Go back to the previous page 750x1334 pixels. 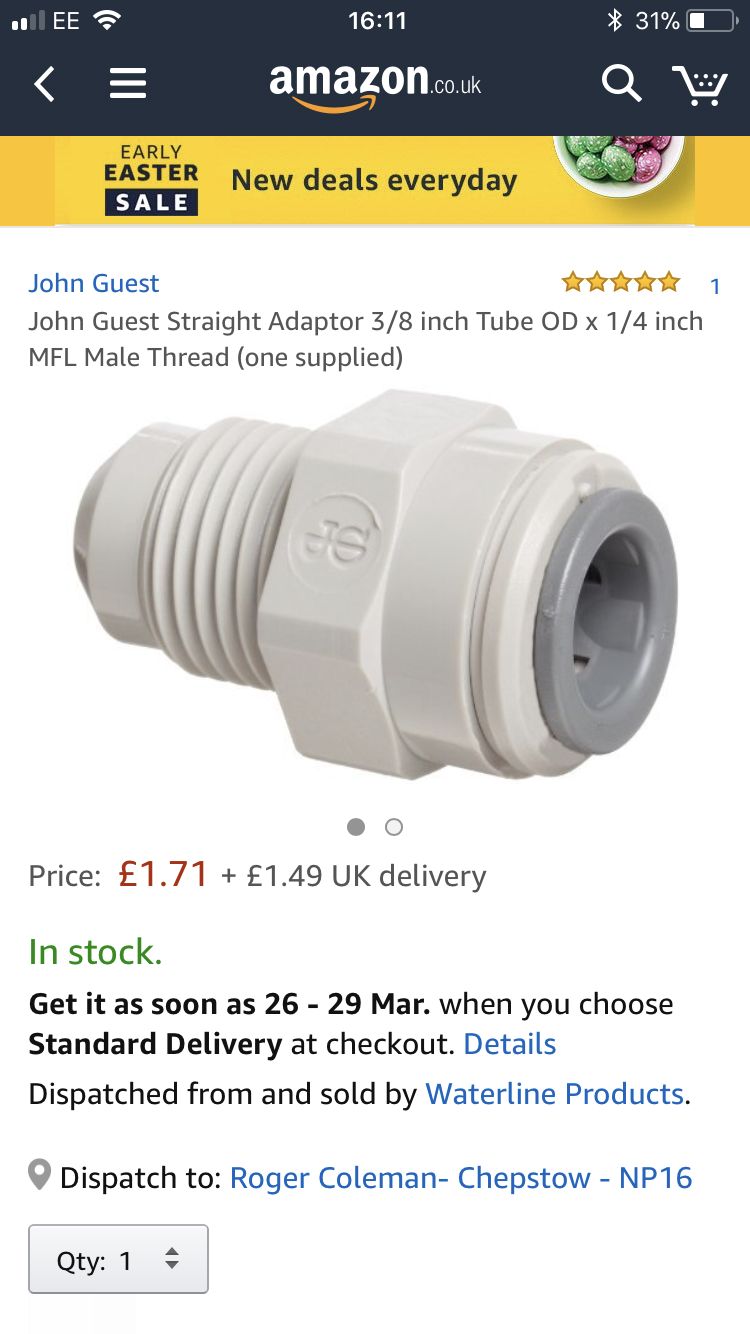click(x=44, y=84)
